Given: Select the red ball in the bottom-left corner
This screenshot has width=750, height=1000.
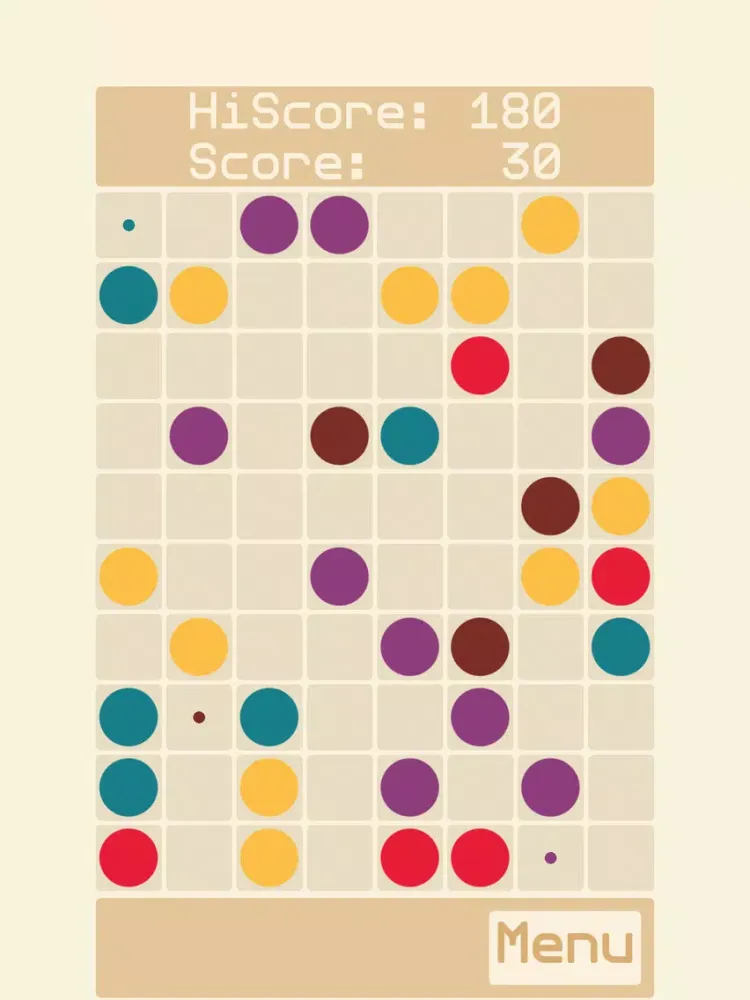Looking at the screenshot, I should tap(129, 857).
